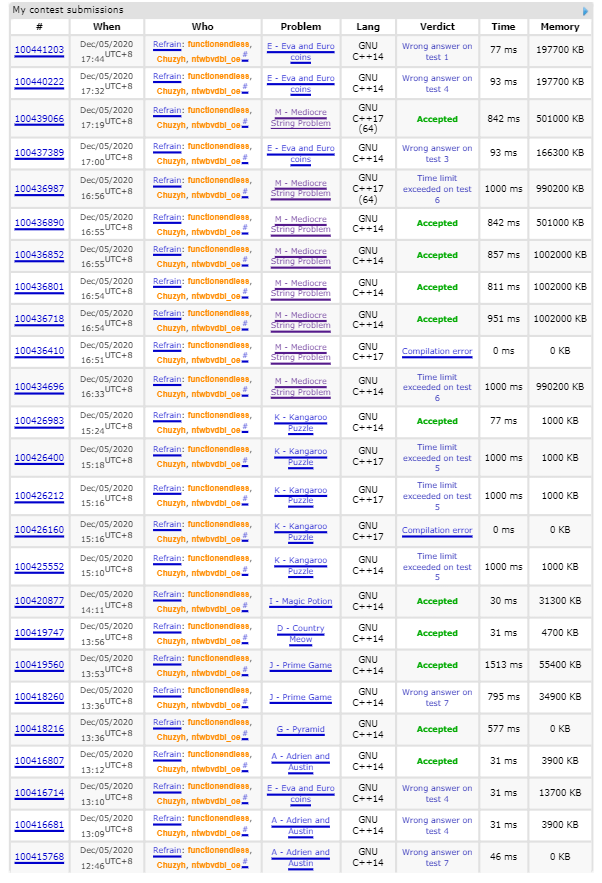This screenshot has width=602, height=883.
Task: View the Wrong answer on test 1 verdict
Action: [437, 52]
